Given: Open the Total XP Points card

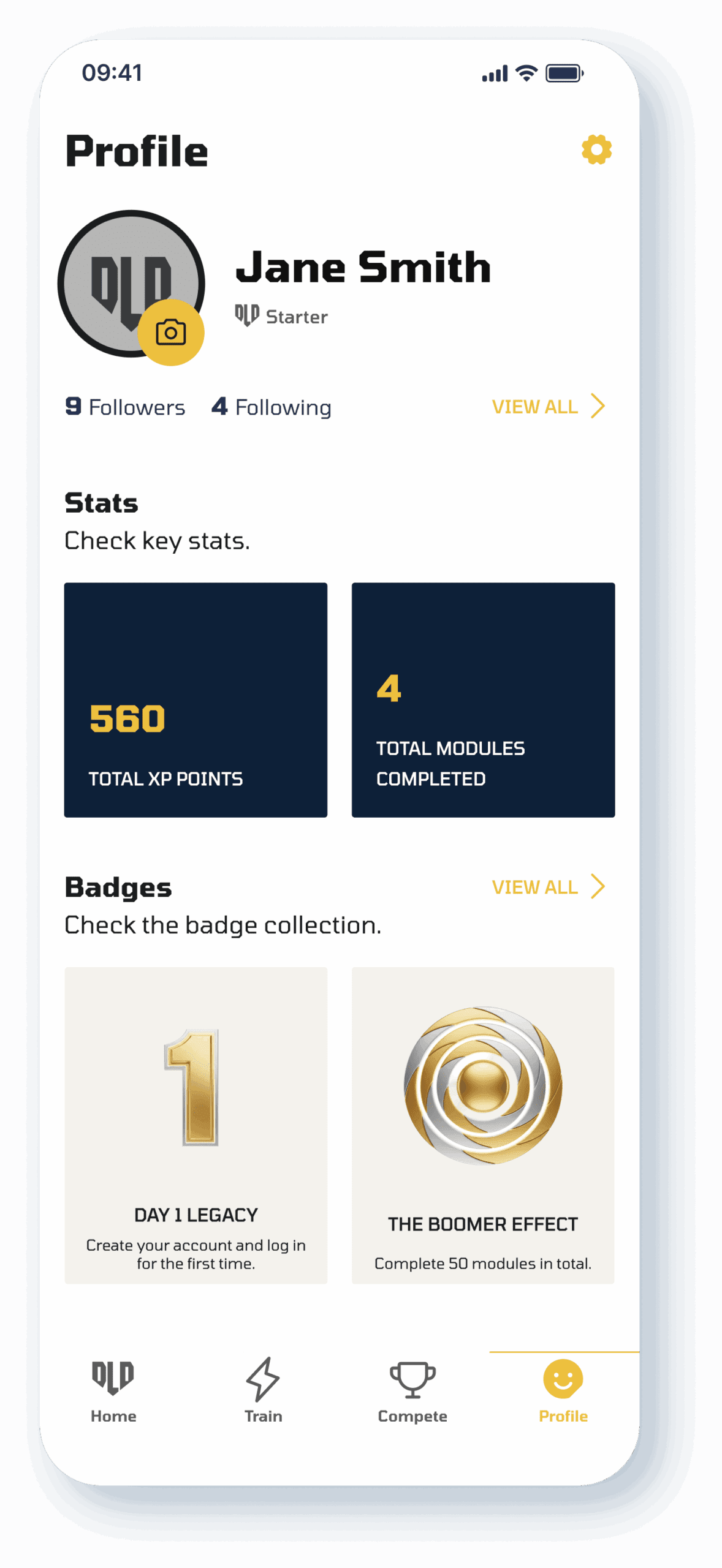Looking at the screenshot, I should point(196,699).
